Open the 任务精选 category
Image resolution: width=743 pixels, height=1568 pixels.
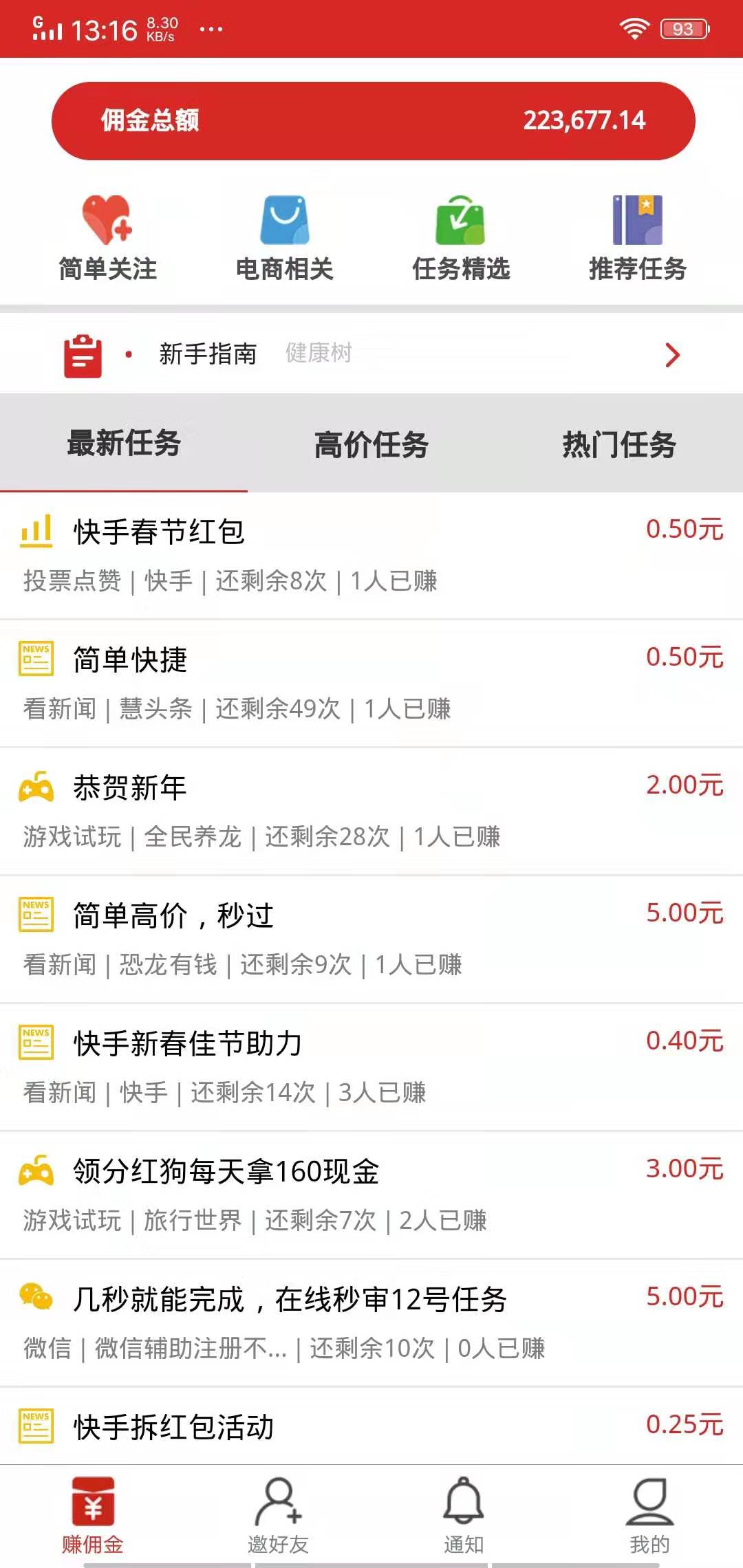click(461, 238)
